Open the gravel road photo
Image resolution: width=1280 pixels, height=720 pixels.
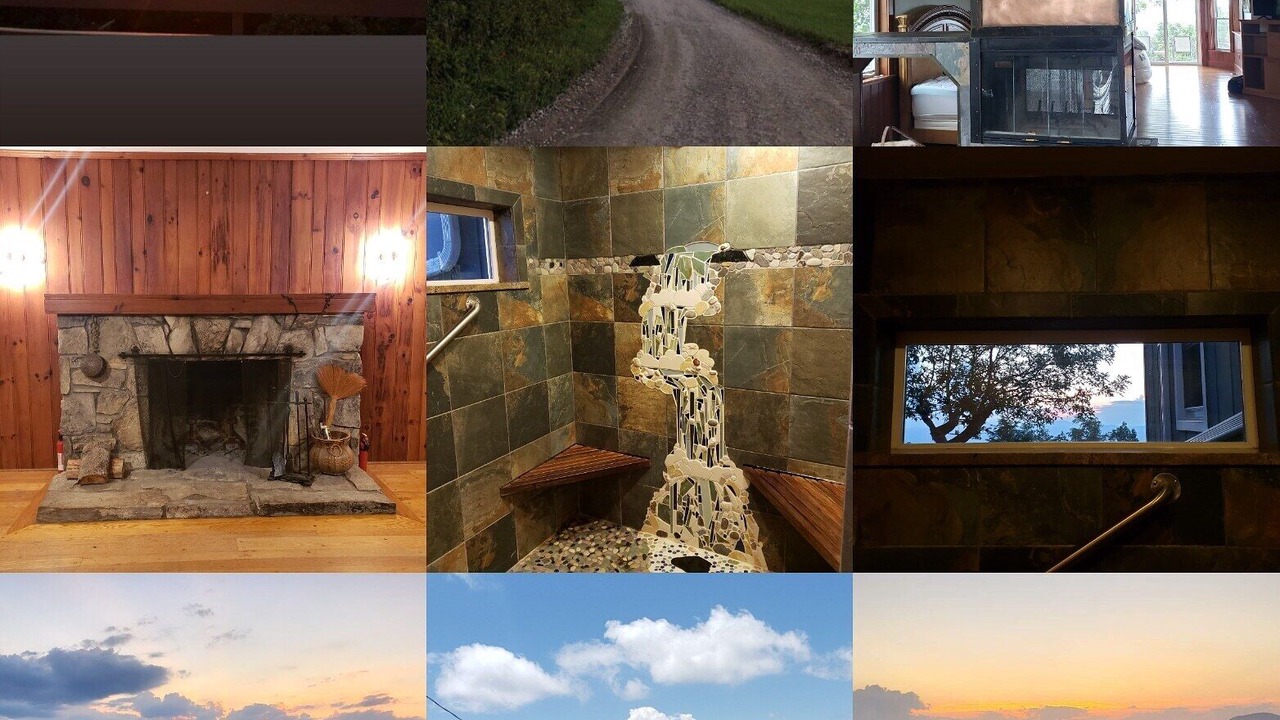click(639, 72)
